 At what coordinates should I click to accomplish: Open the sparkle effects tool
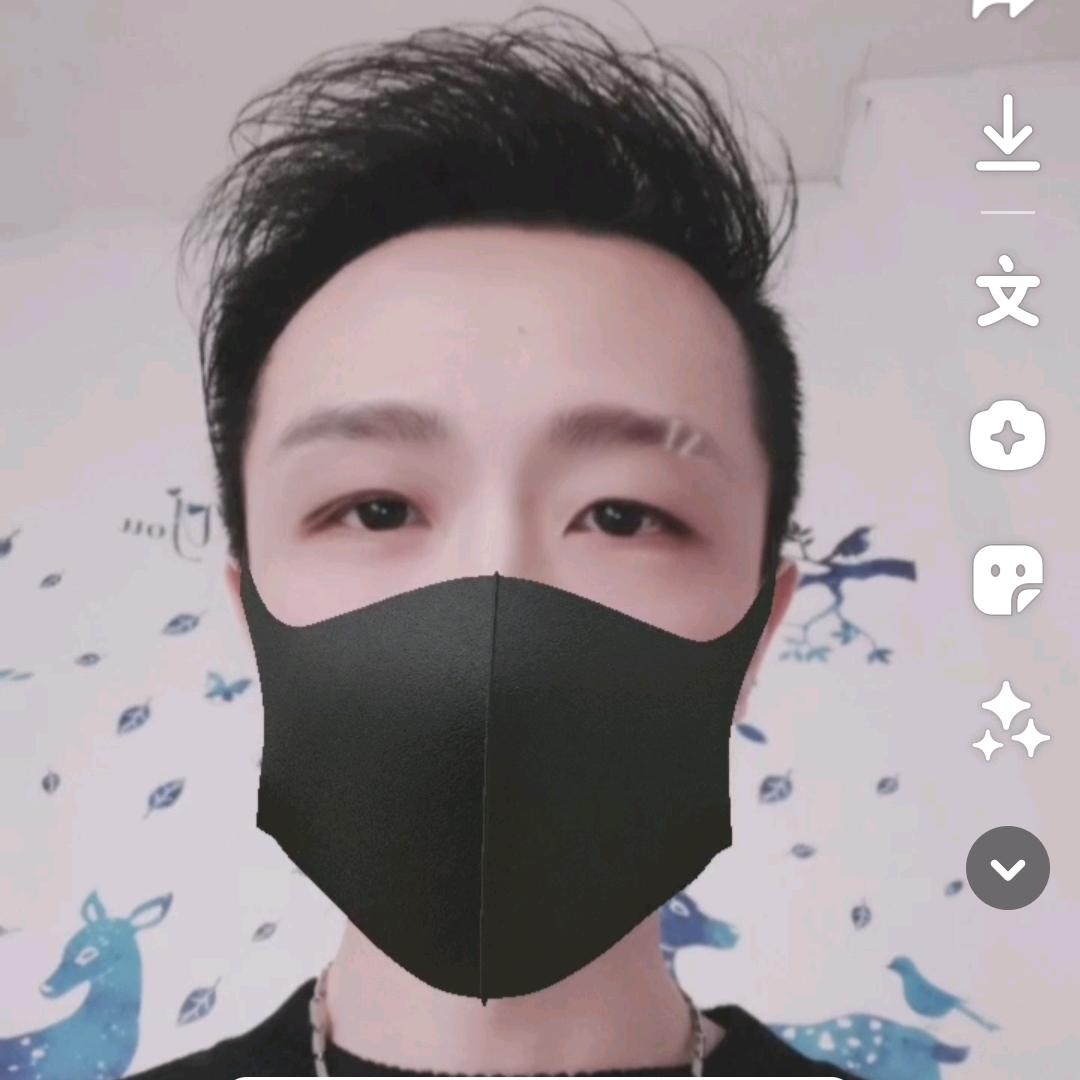(x=1008, y=722)
